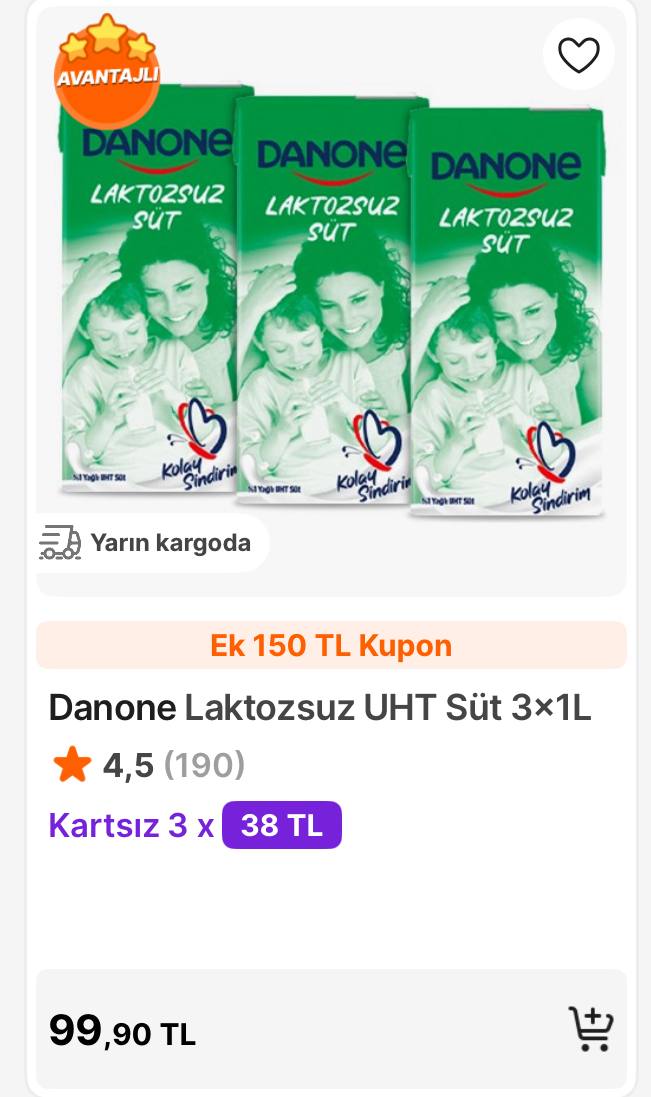Open the Danone Laktozsuz UHT Süt product
651x1097 pixels.
tap(320, 707)
